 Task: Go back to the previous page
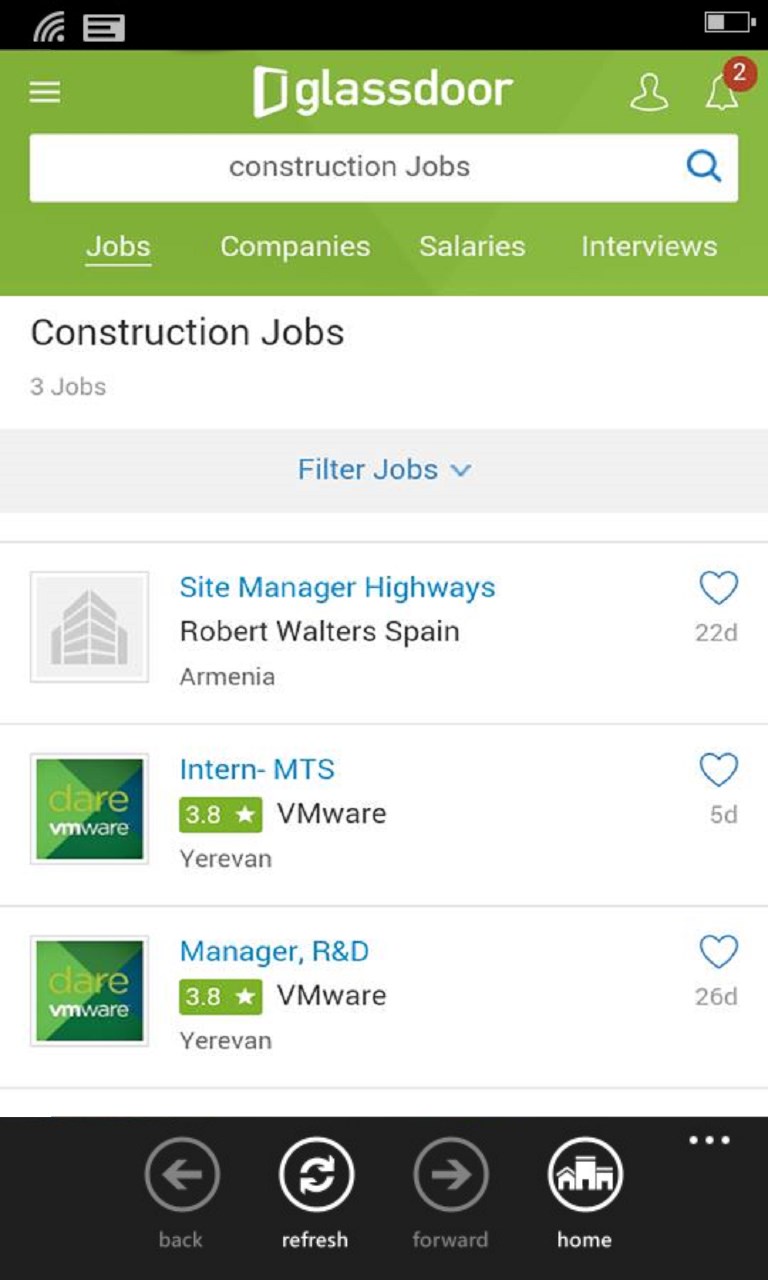click(181, 1176)
